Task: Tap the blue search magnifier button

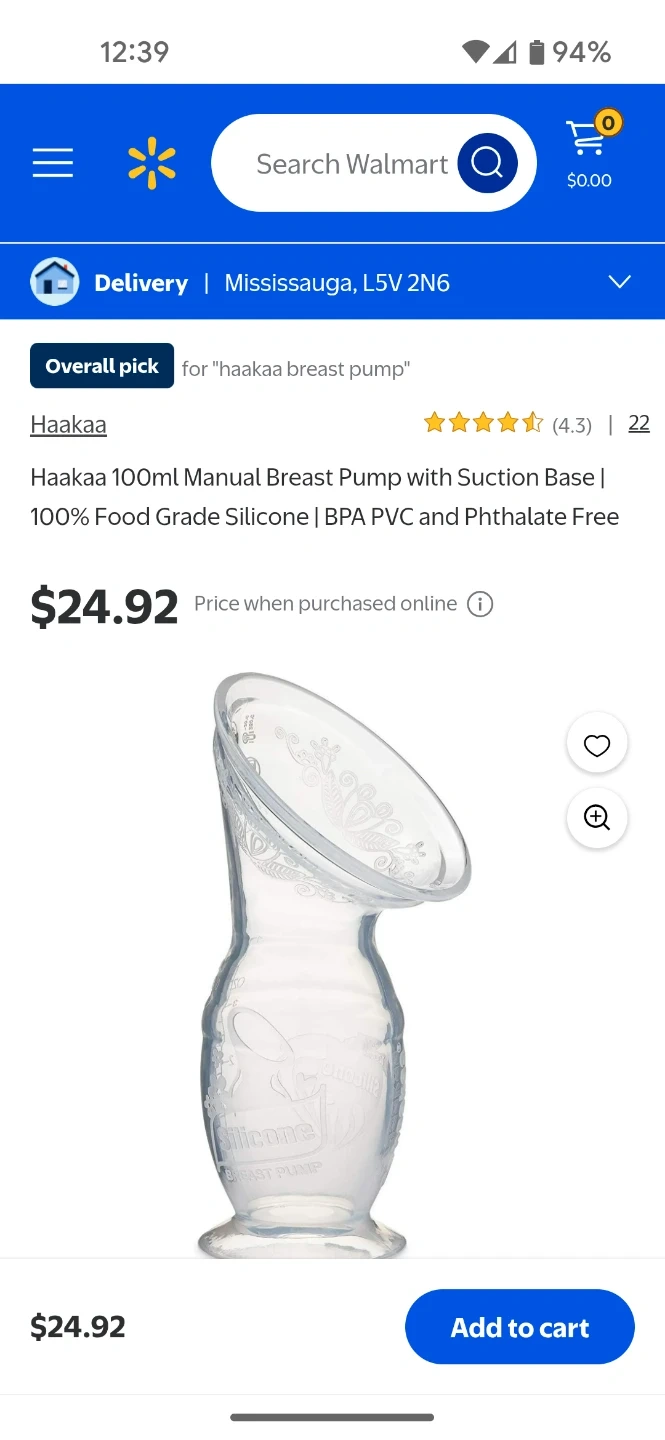Action: [487, 164]
